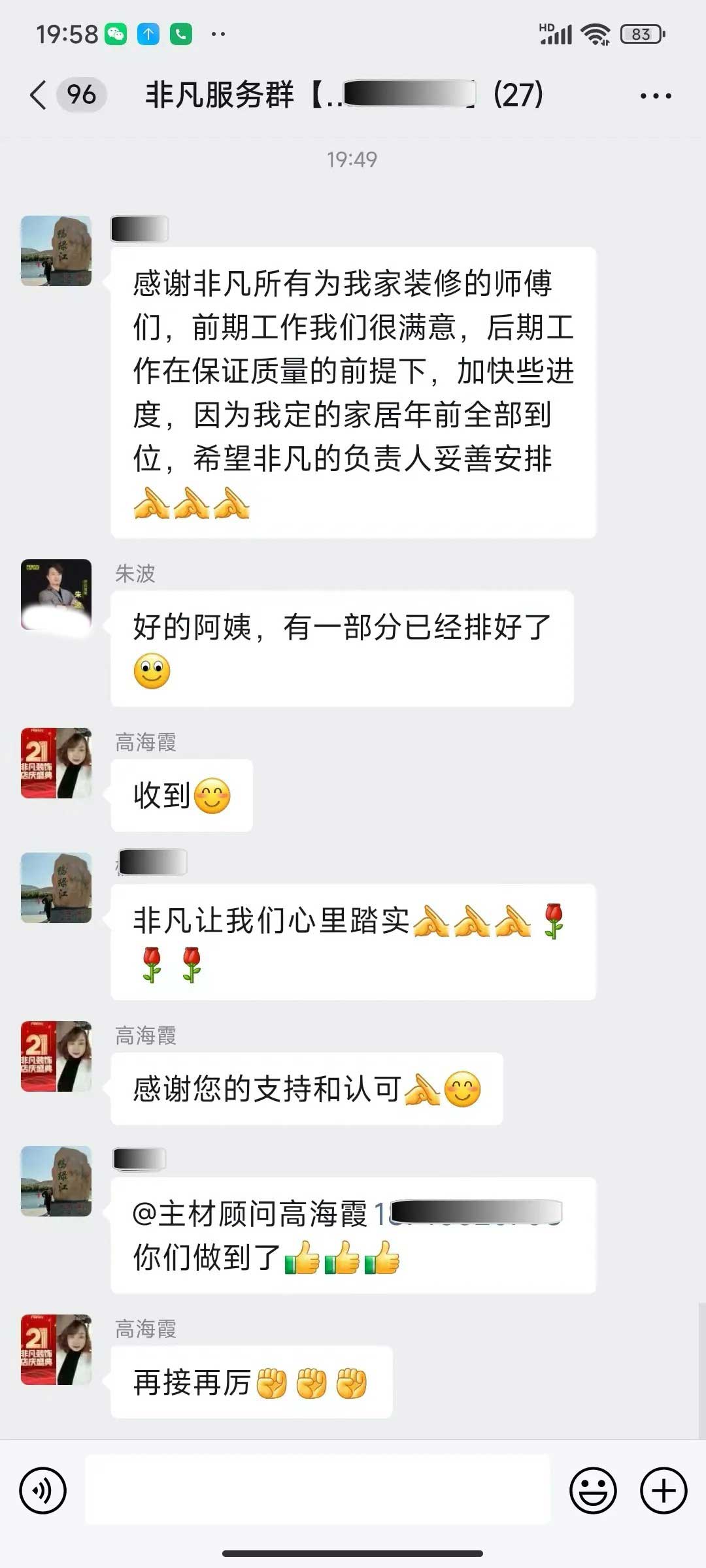This screenshot has height=1568, width=706.
Task: Open the emoji picker
Action: pos(593,1491)
